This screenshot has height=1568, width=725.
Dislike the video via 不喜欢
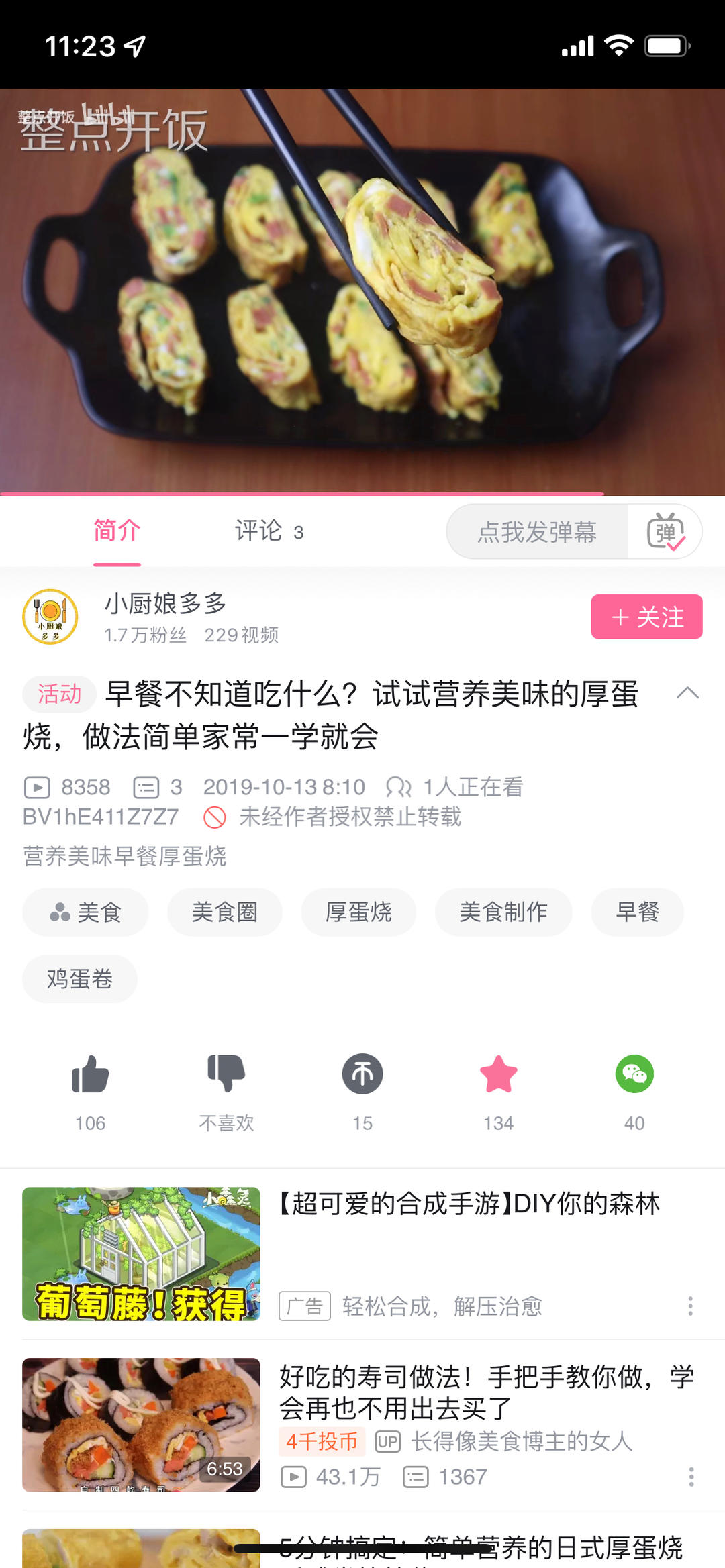(x=226, y=1075)
